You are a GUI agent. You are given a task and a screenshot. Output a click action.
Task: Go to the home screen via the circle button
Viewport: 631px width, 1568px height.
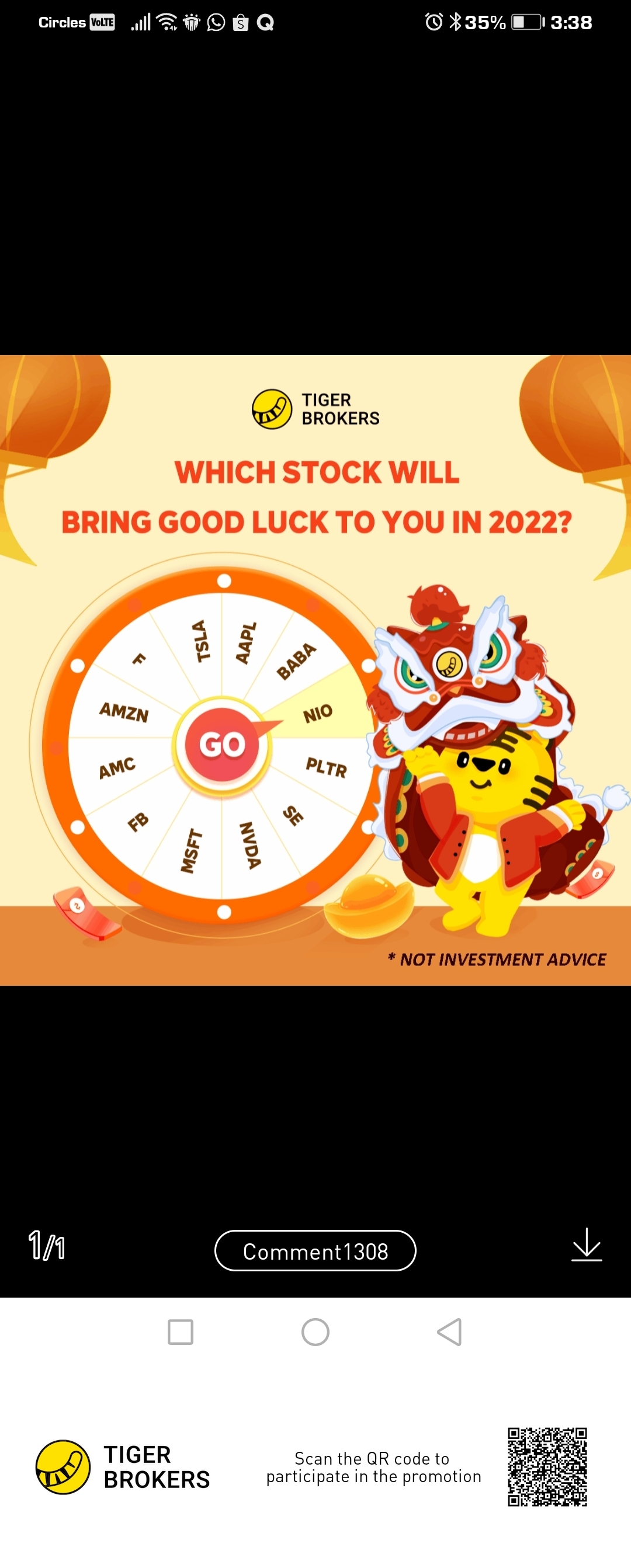315,1332
